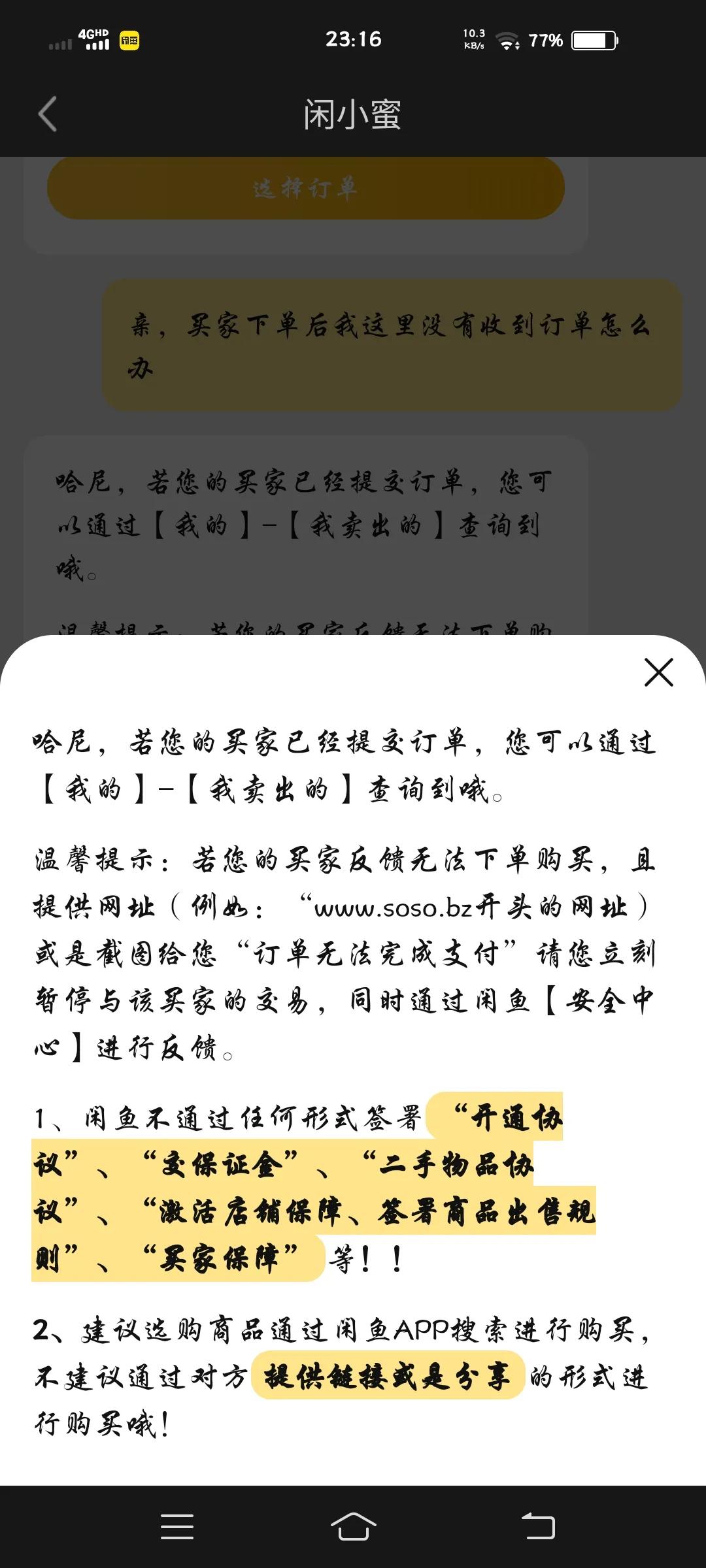Select the 闲小蜜 title in header
The height and width of the screenshot is (1568, 706).
353,114
